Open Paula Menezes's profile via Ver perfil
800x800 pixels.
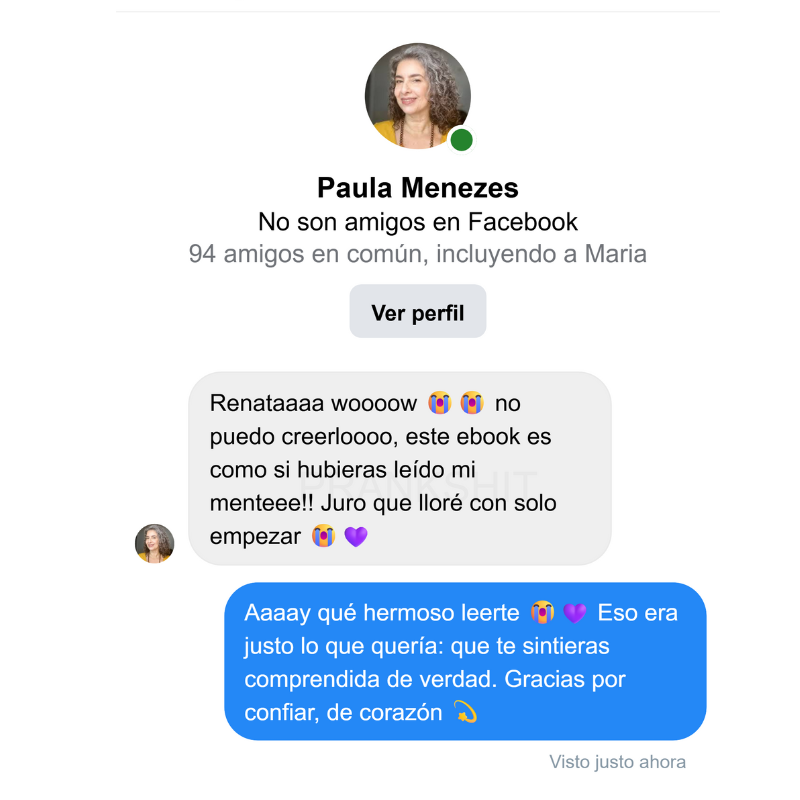tap(418, 312)
